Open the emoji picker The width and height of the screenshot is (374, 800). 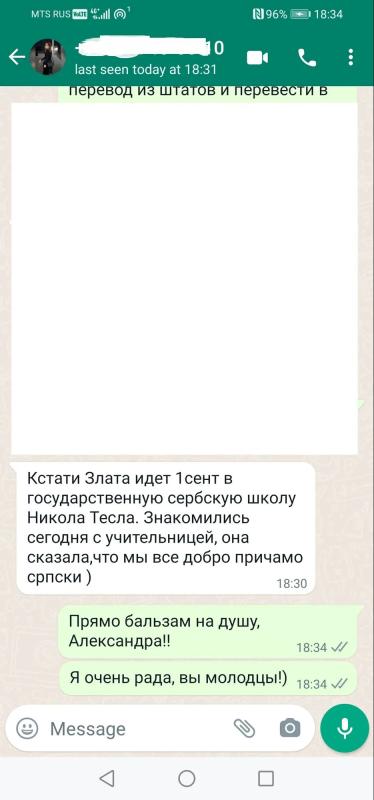tap(27, 728)
